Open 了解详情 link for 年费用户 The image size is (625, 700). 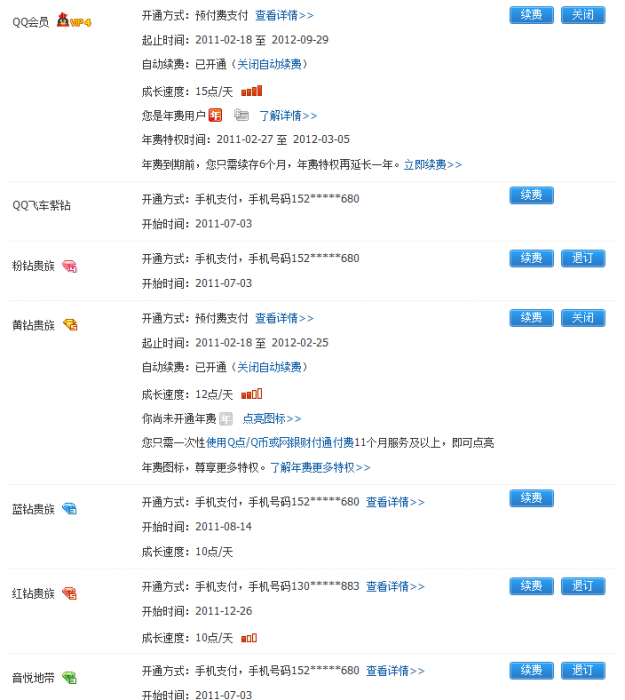(288, 116)
